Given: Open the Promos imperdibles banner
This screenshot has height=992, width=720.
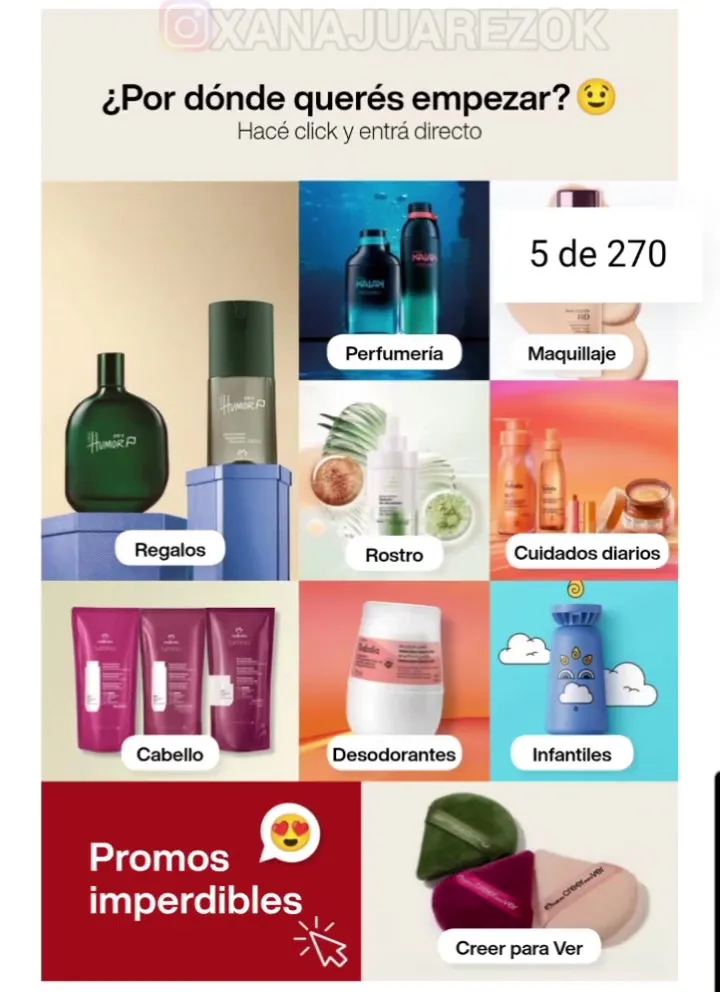Looking at the screenshot, I should pos(200,880).
